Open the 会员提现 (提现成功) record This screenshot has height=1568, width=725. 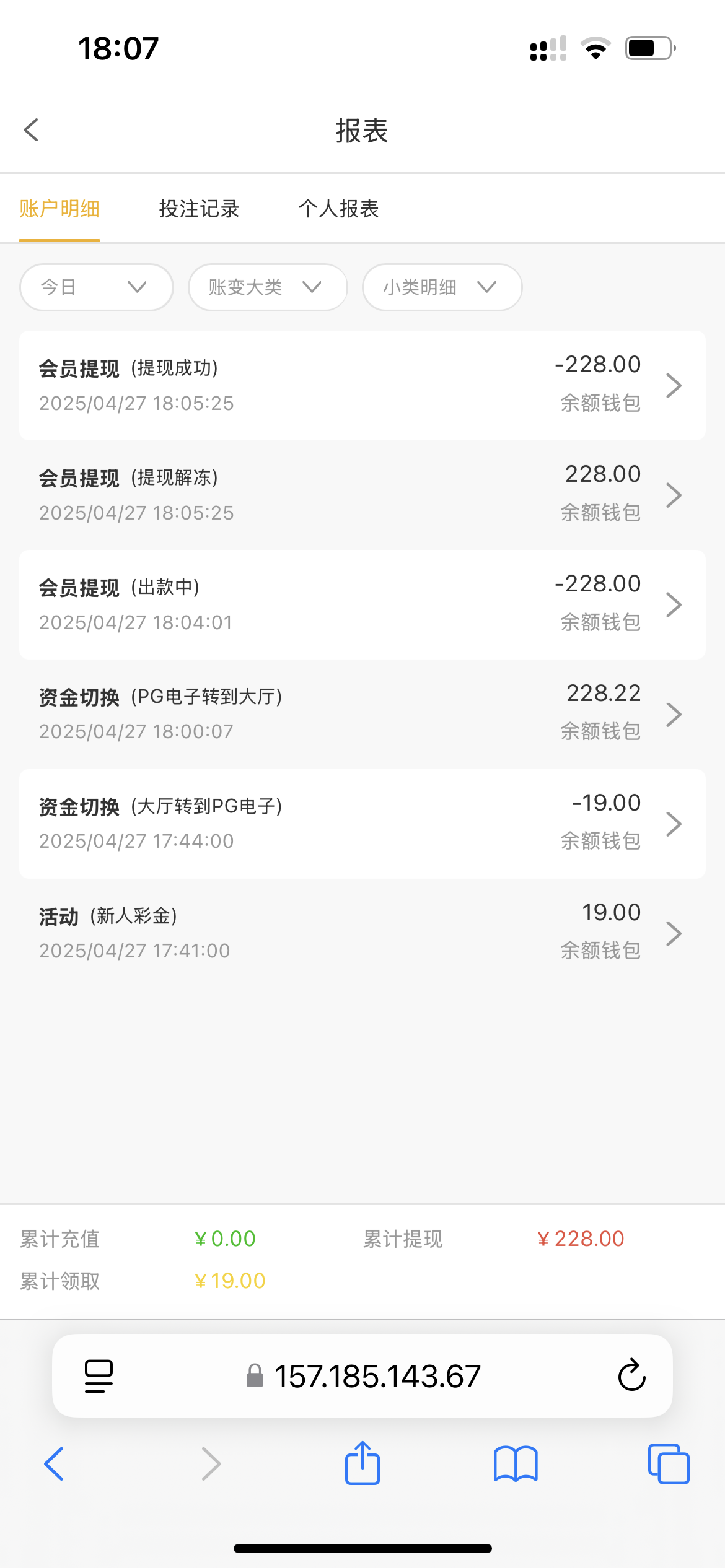pyautogui.click(x=362, y=385)
